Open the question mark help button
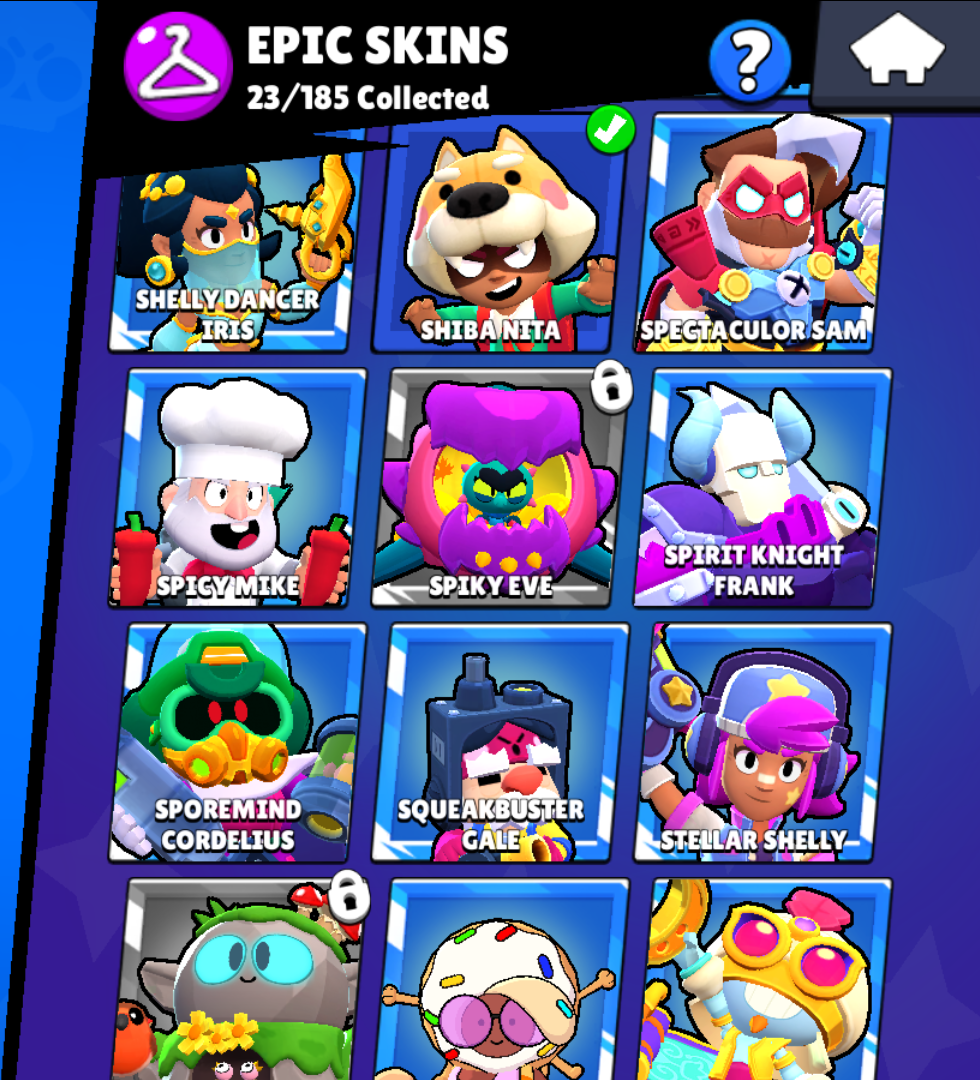This screenshot has height=1080, width=980. (x=749, y=61)
